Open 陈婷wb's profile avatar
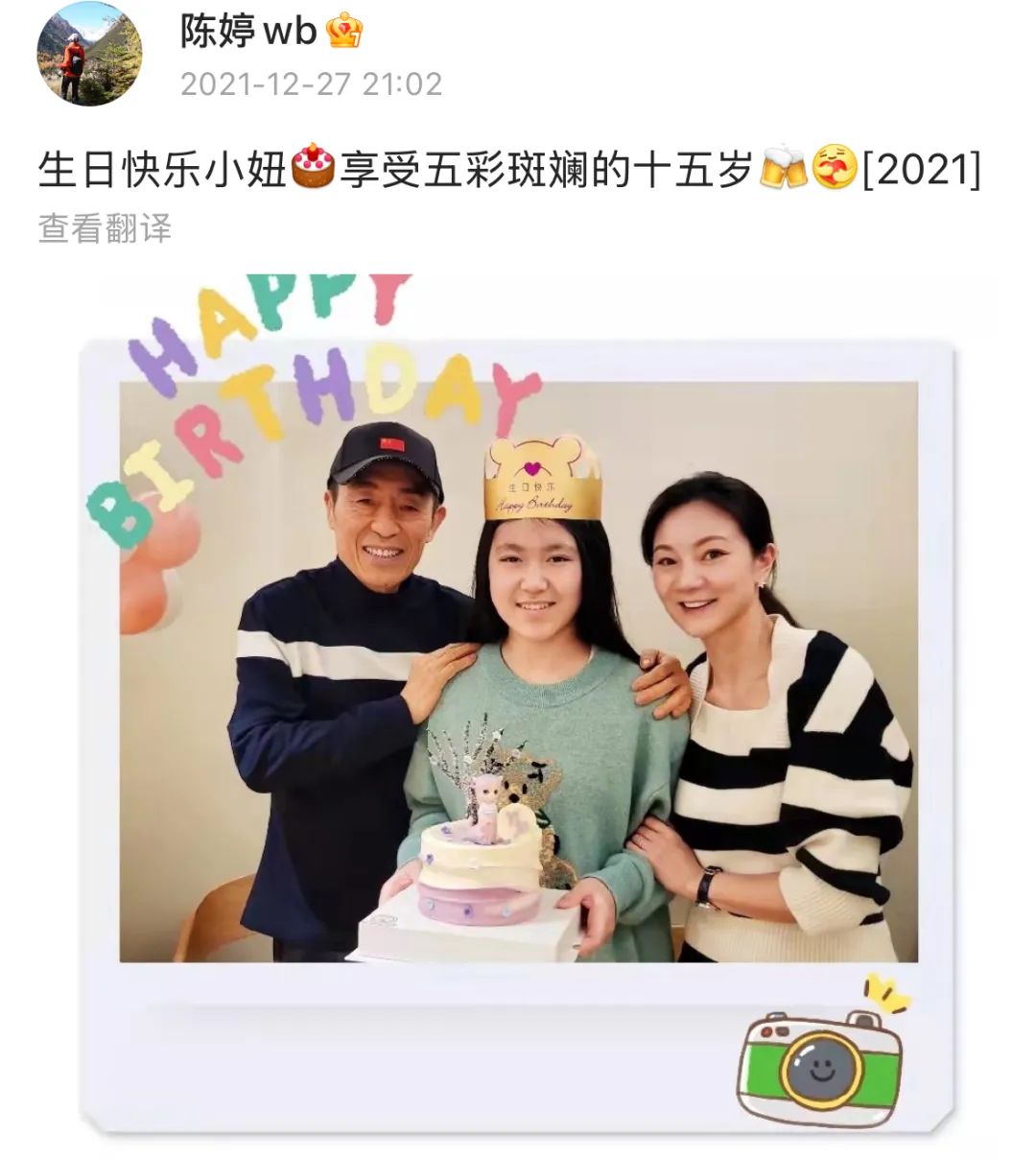 click(x=89, y=54)
